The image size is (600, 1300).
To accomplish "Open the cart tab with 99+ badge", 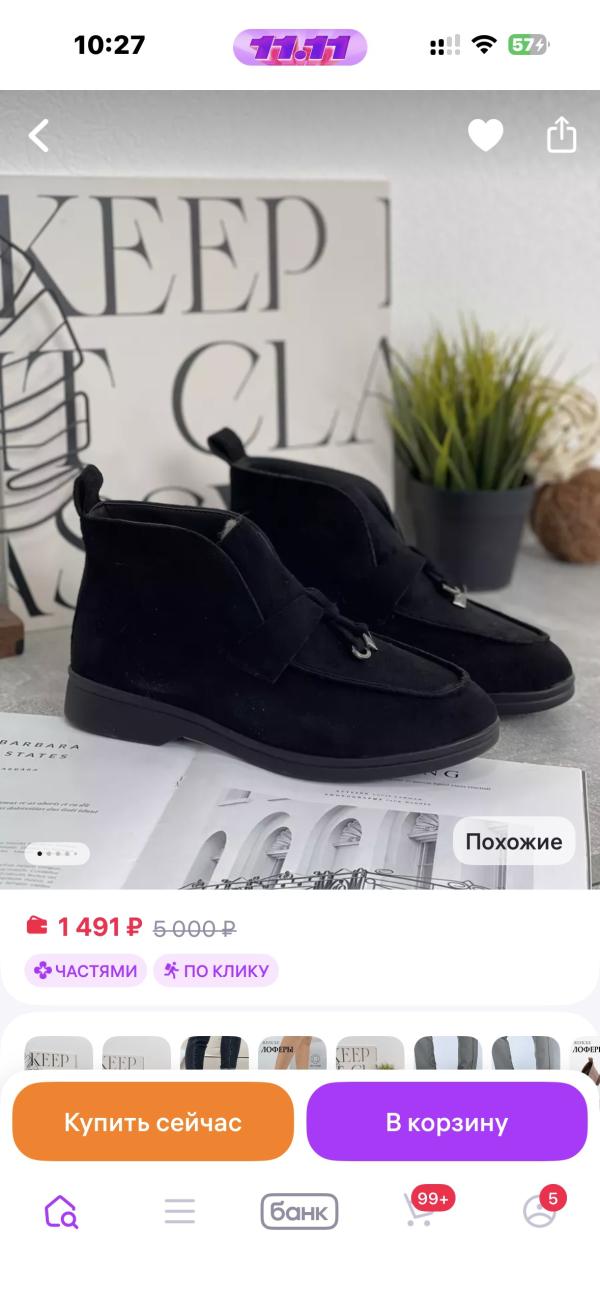I will coord(420,1210).
